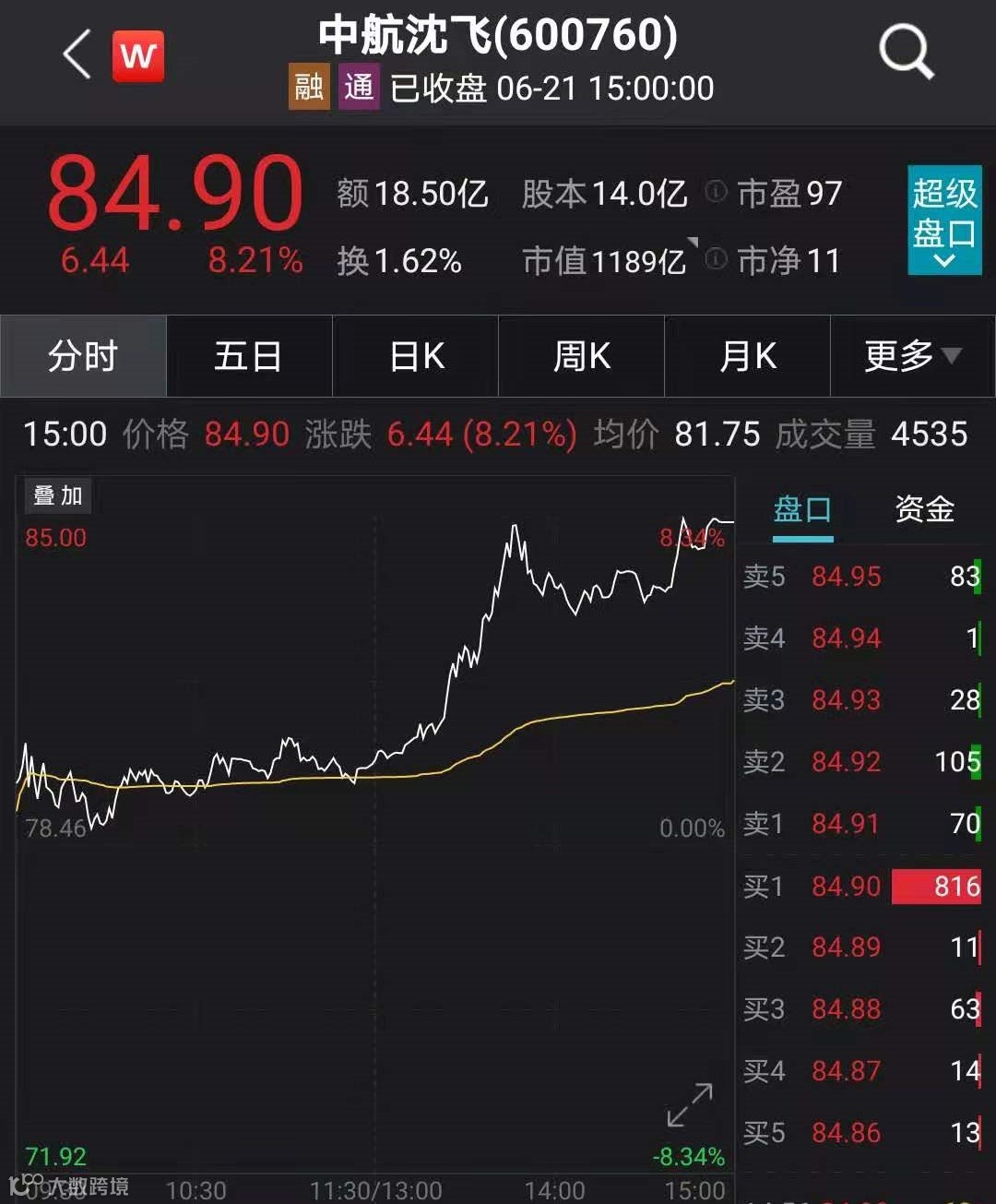Open the 更多 chart options dropdown

point(912,356)
